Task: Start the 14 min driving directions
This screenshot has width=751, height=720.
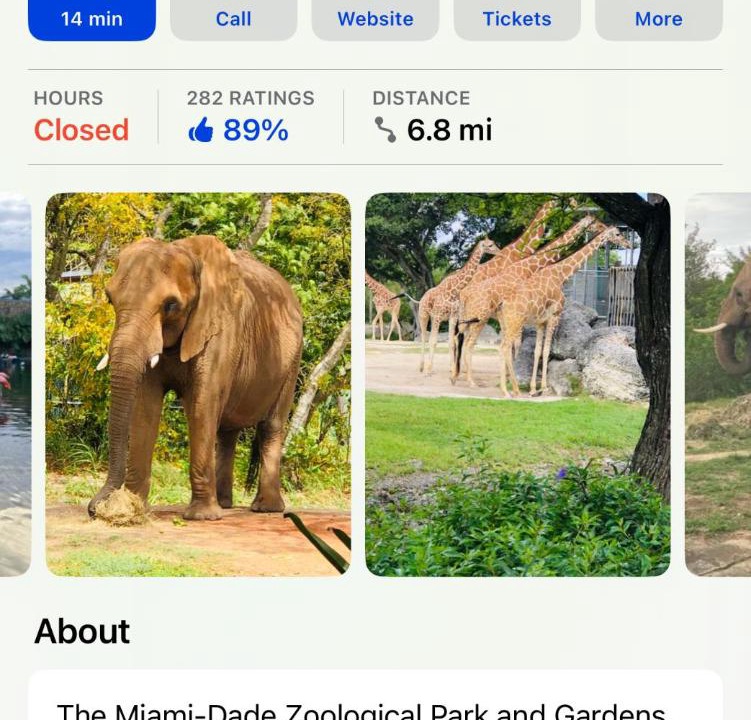Action: 92,19
